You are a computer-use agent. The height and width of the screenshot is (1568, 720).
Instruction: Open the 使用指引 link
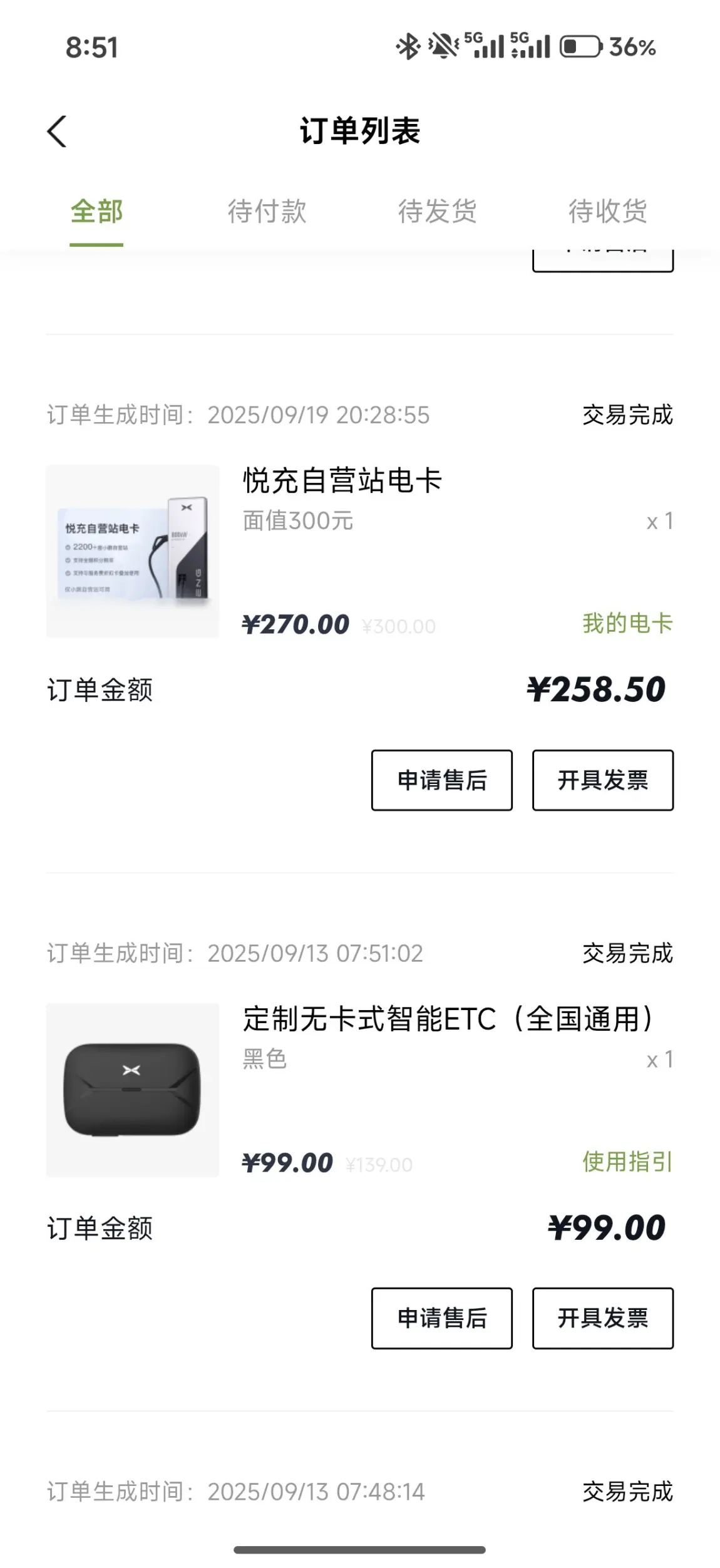627,1162
